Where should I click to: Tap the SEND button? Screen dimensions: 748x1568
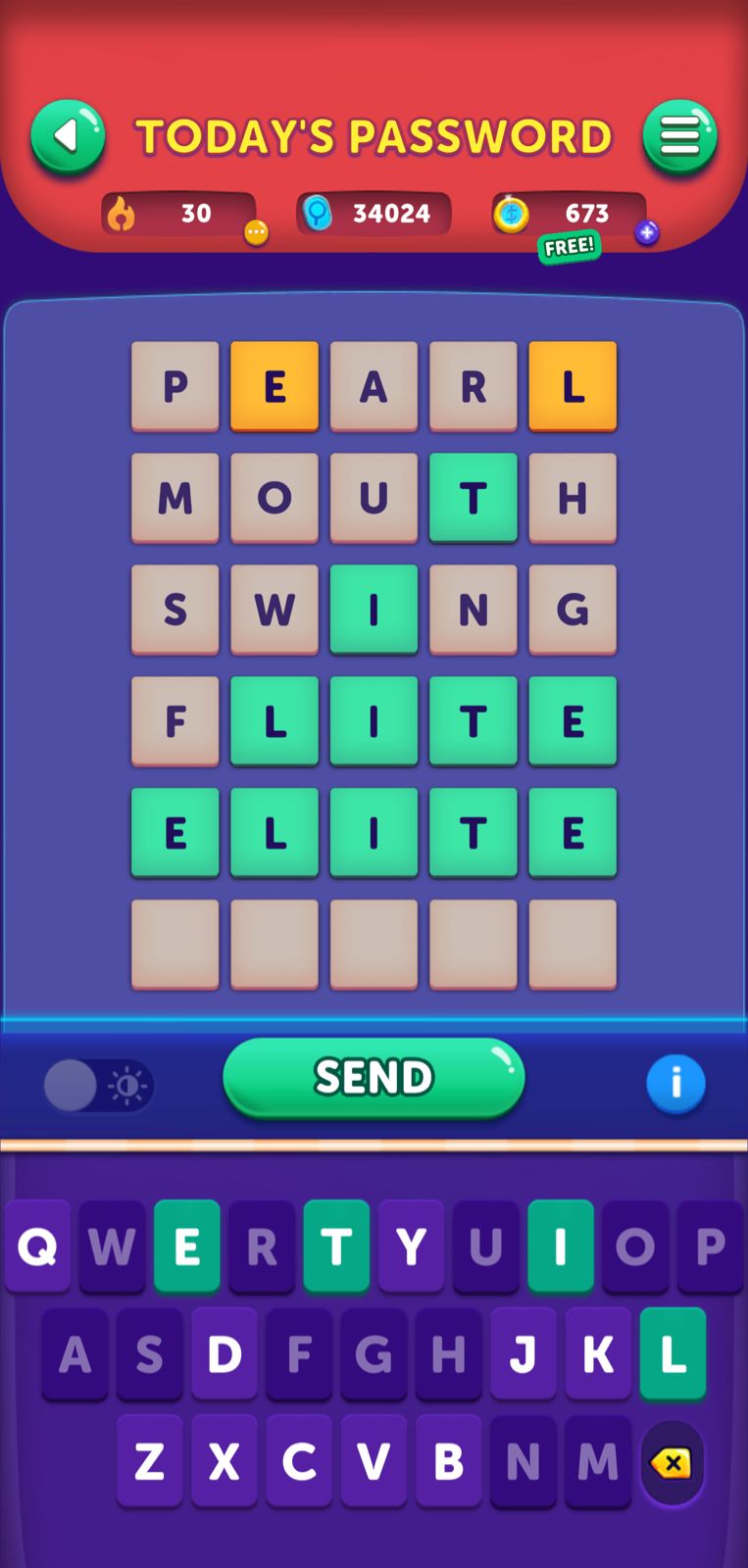[x=374, y=1077]
